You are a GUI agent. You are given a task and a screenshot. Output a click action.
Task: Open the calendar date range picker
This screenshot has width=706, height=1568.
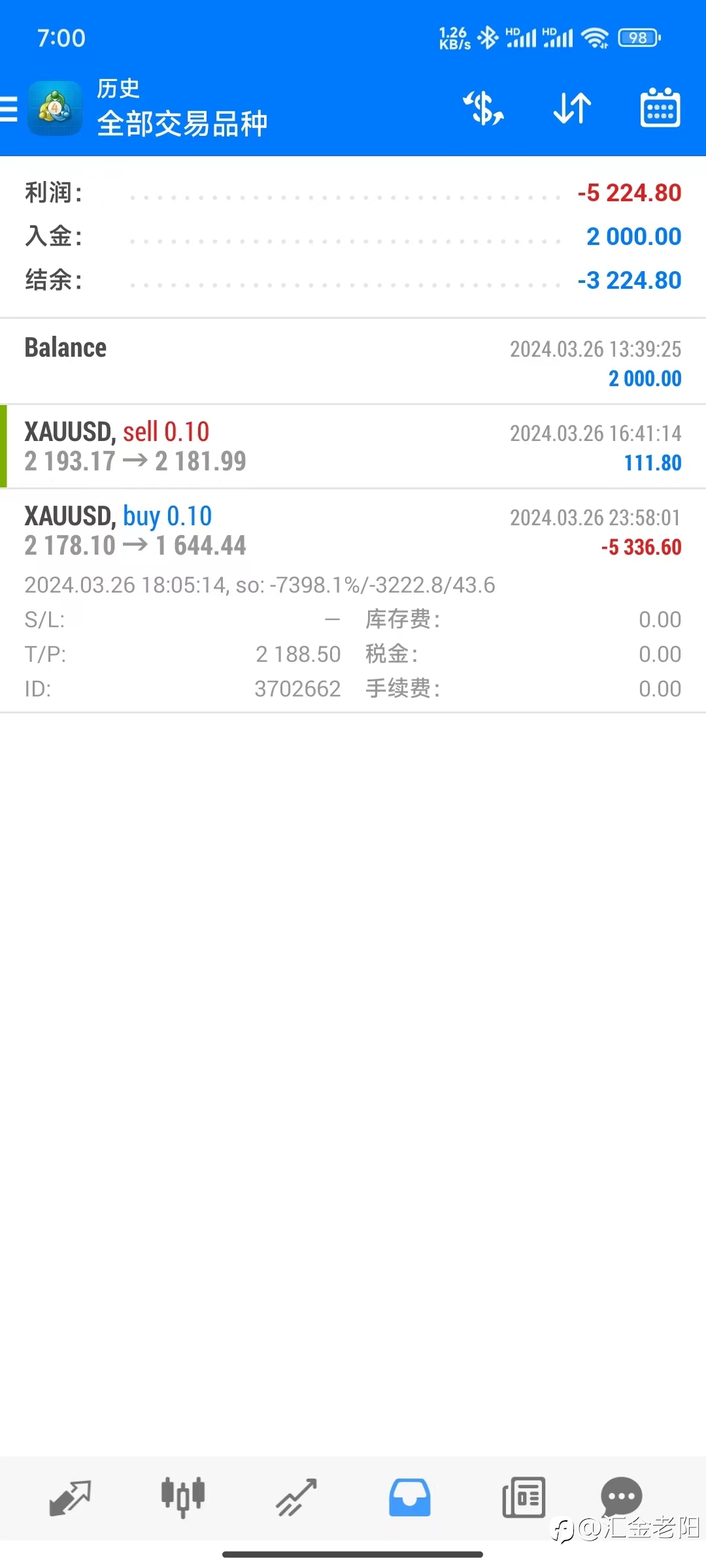coord(660,108)
